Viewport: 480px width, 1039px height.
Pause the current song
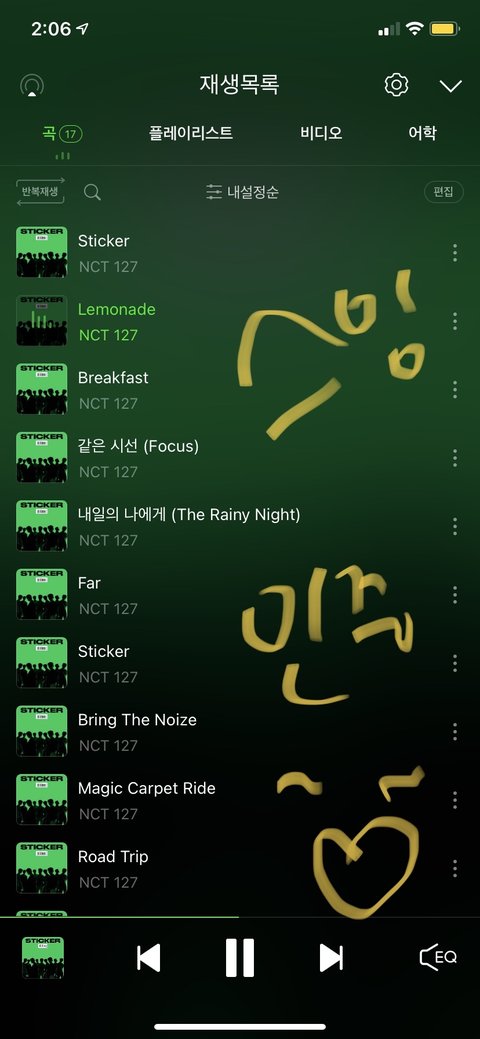[240, 958]
